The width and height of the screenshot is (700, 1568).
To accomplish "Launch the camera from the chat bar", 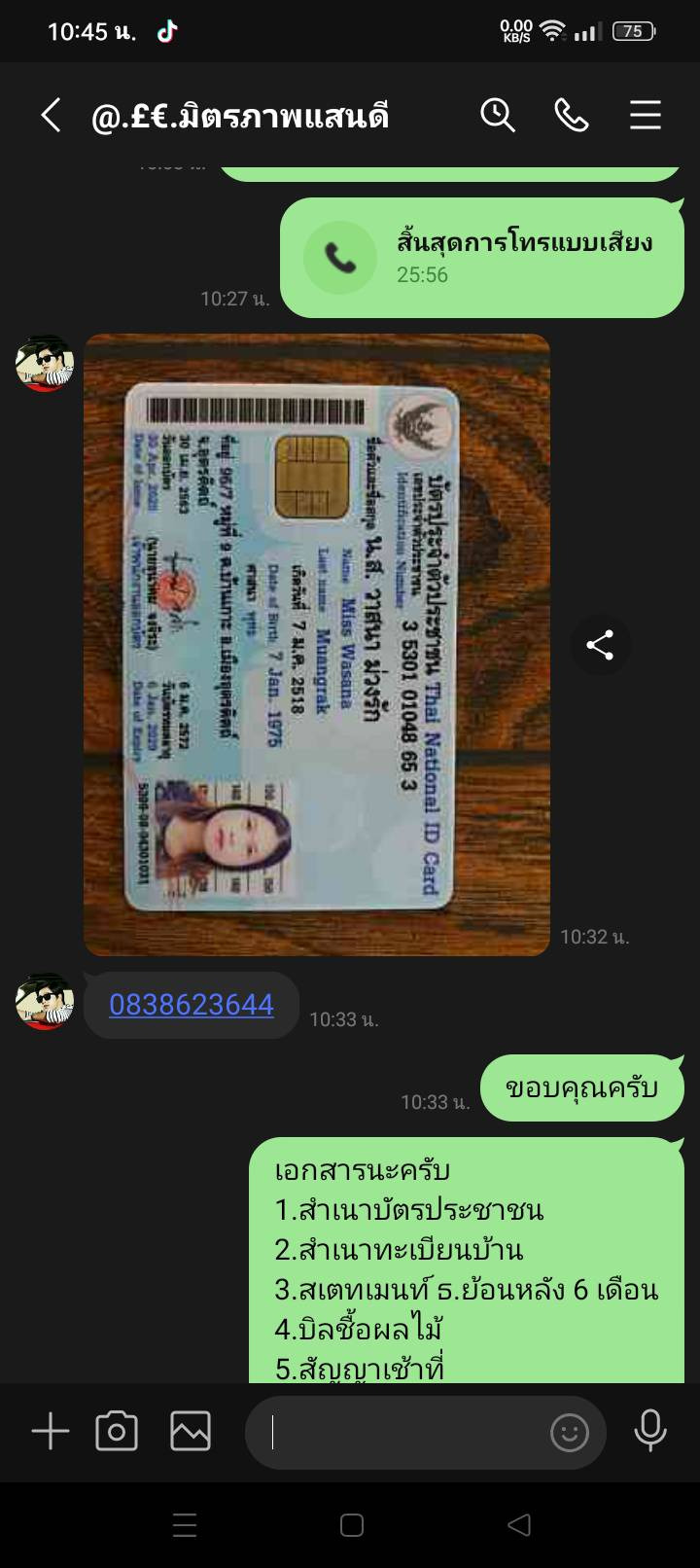I will point(117,1432).
